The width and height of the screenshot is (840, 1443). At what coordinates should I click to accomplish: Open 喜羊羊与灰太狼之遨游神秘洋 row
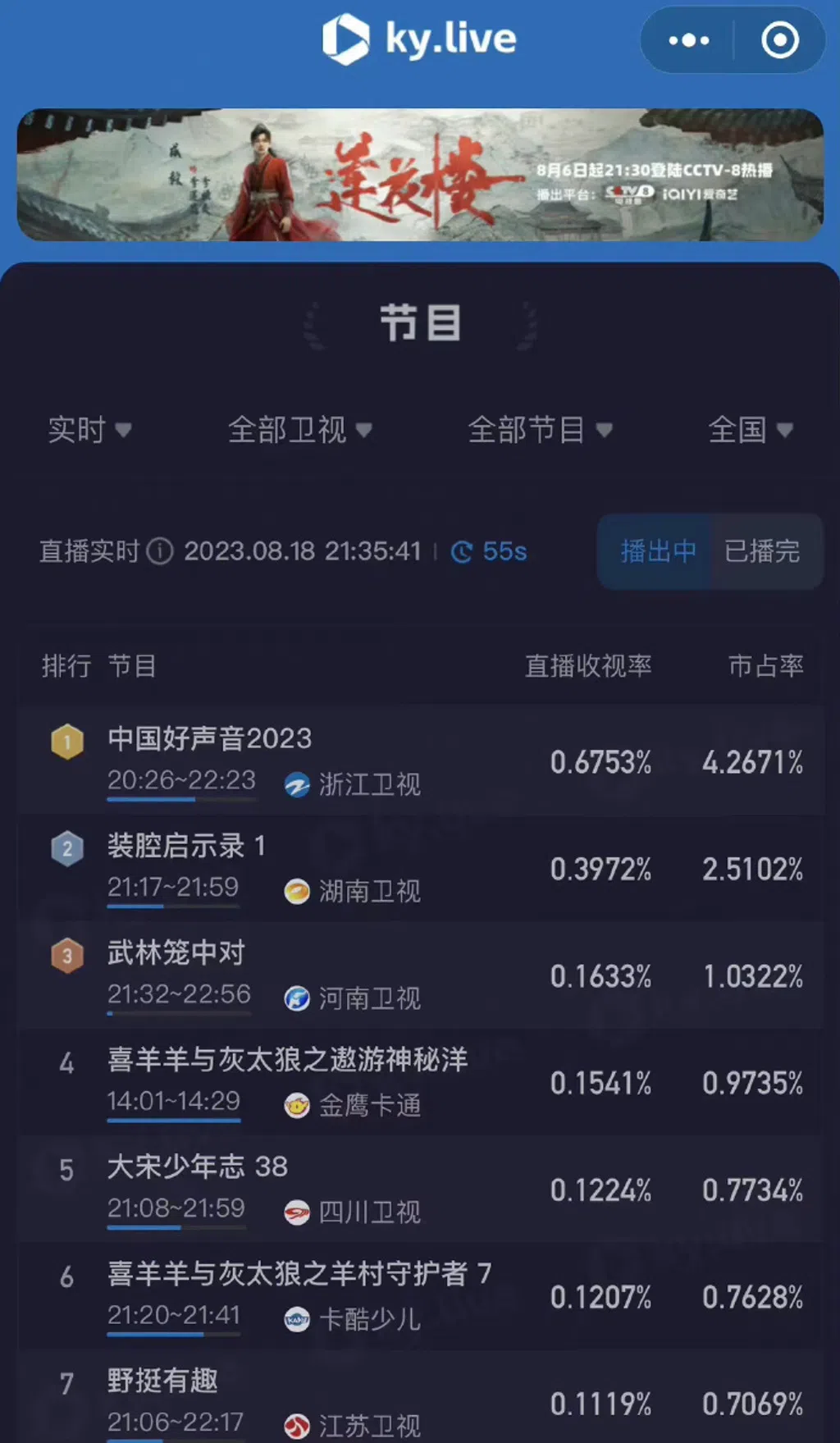pos(420,1081)
